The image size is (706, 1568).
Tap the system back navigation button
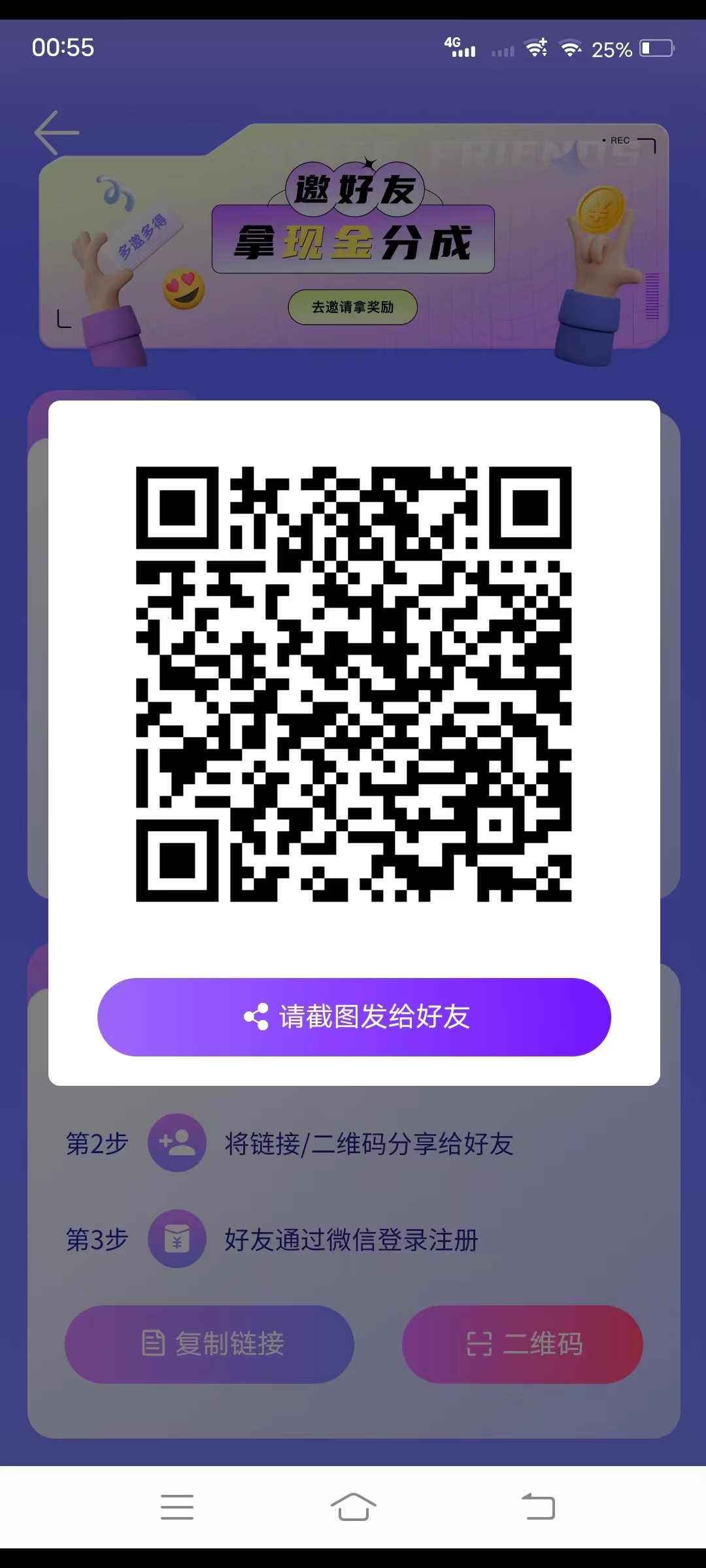539,1507
